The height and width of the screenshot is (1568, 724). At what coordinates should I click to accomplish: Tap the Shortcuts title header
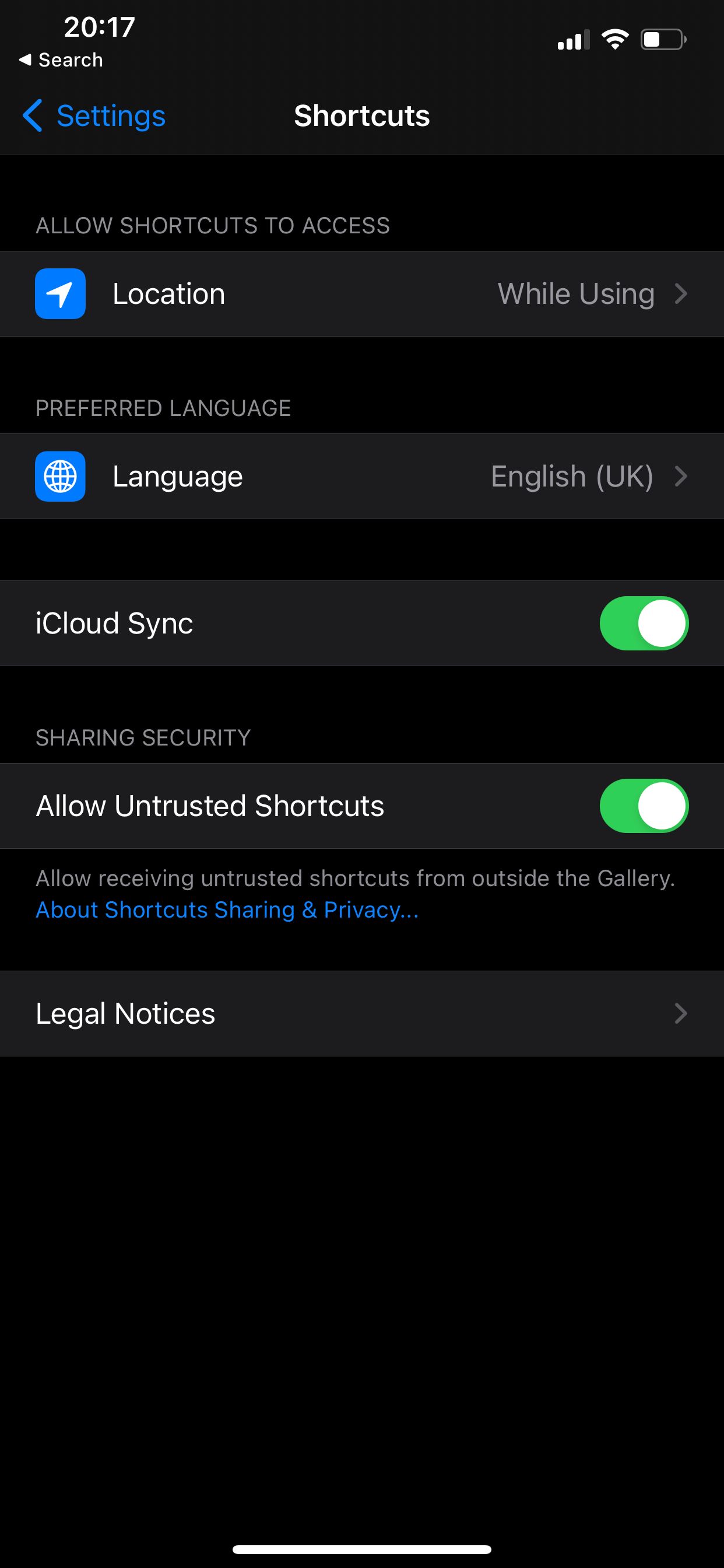pyautogui.click(x=361, y=116)
